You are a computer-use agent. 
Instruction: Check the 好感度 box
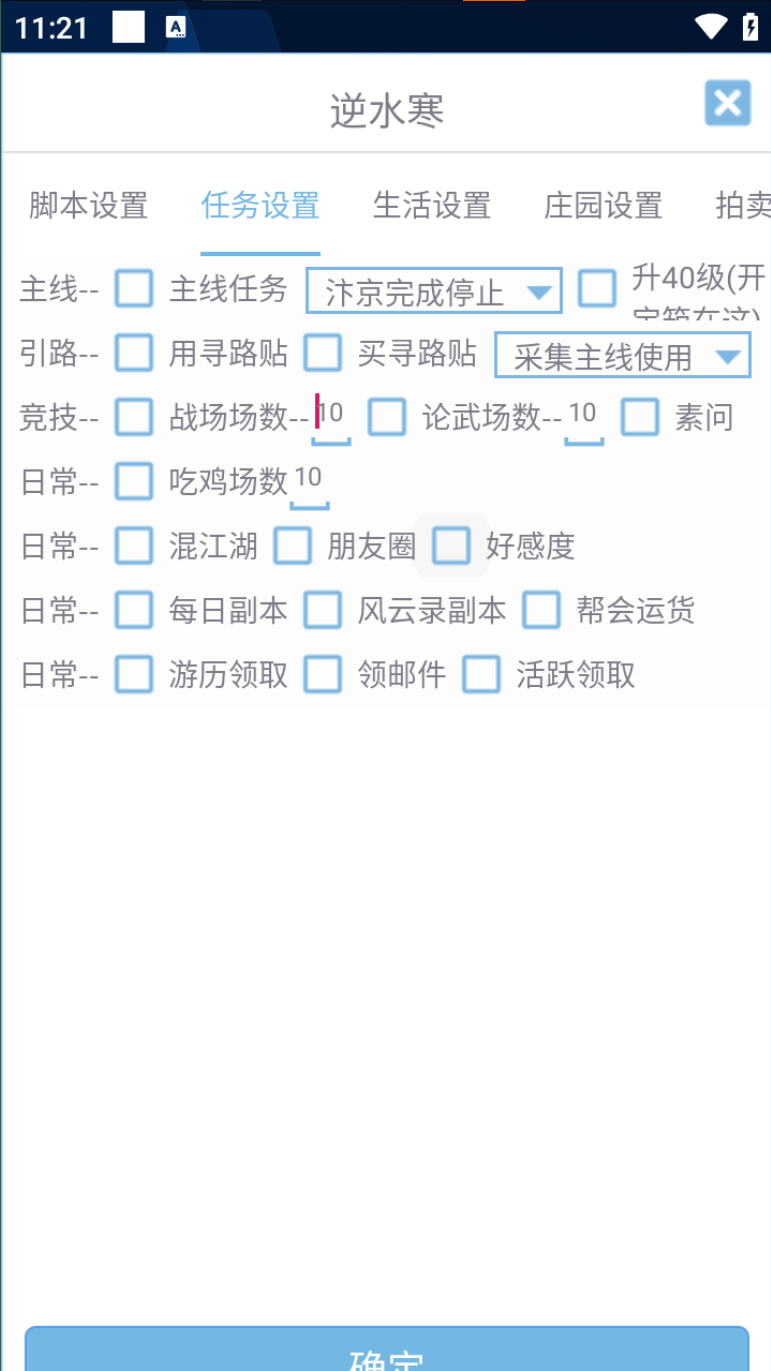[x=451, y=546]
